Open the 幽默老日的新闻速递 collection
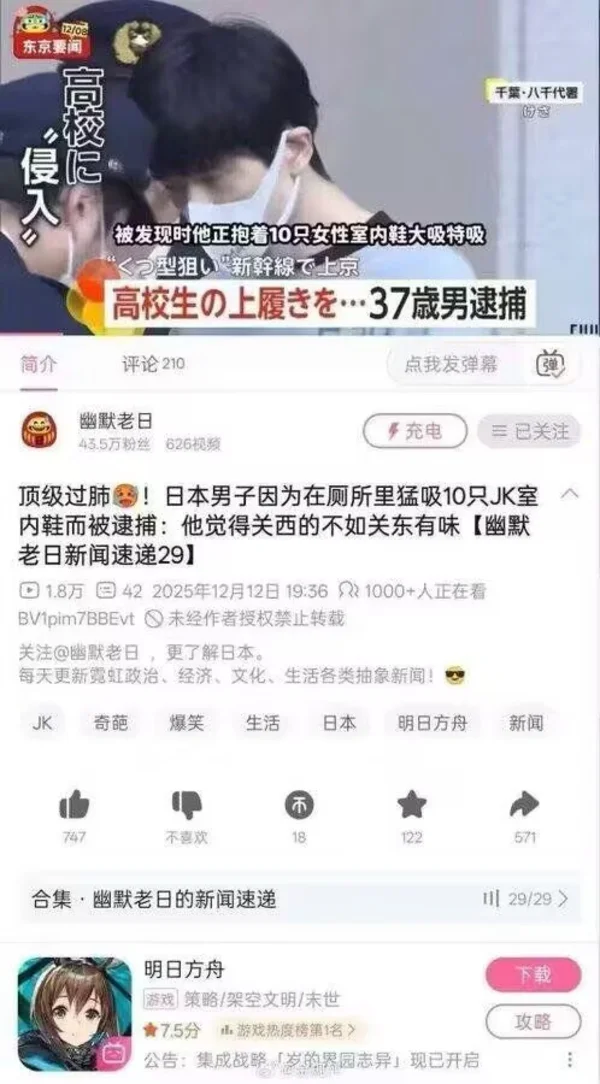 tap(300, 899)
